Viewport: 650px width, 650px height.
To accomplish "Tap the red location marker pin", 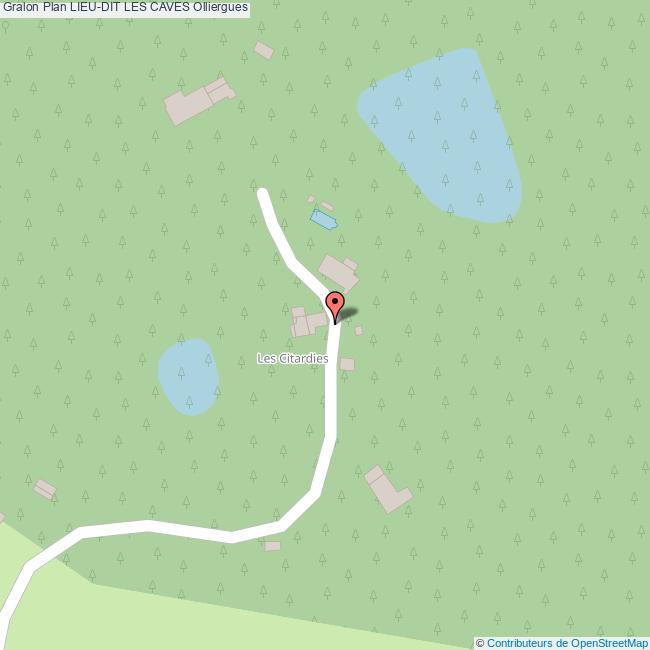I will click(x=335, y=305).
